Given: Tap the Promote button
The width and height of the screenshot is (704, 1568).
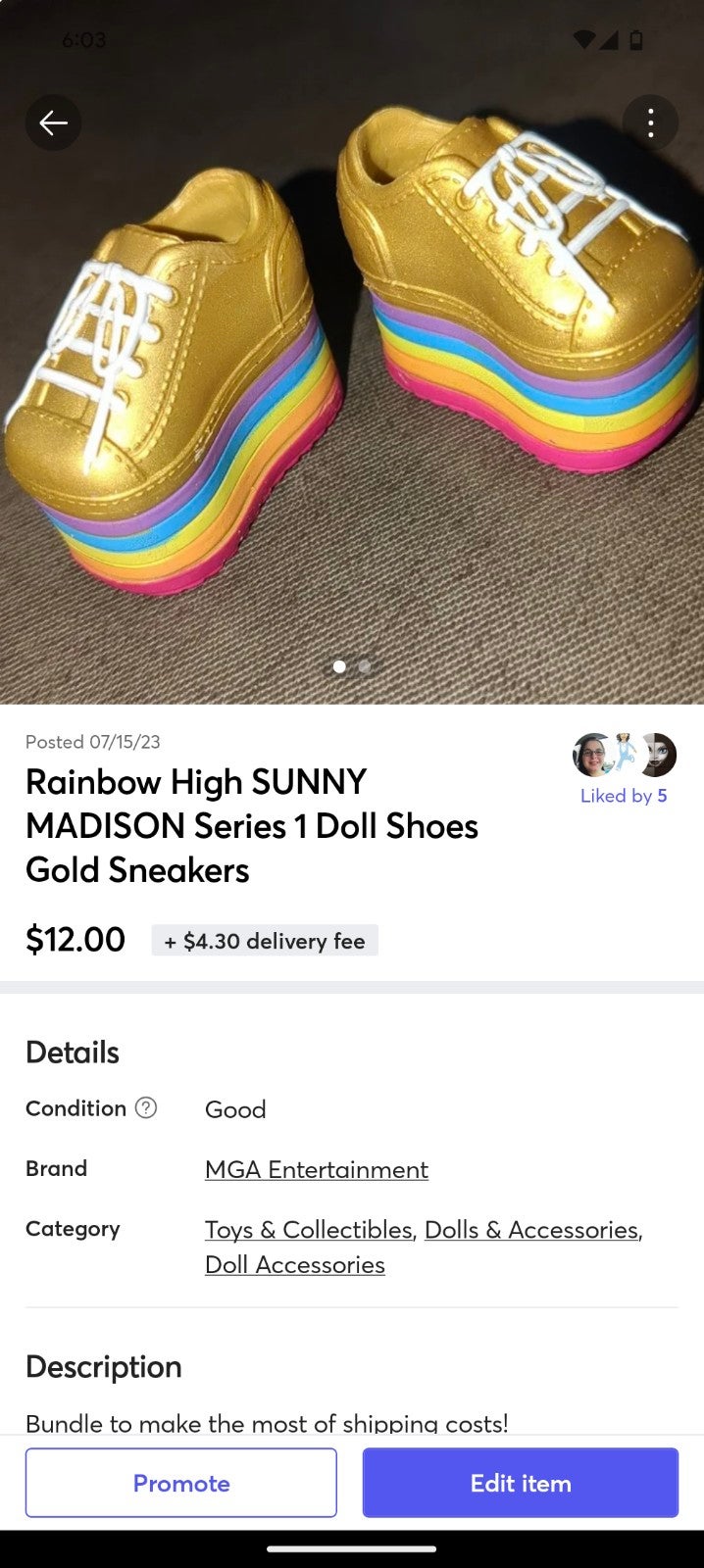Looking at the screenshot, I should 181,1483.
